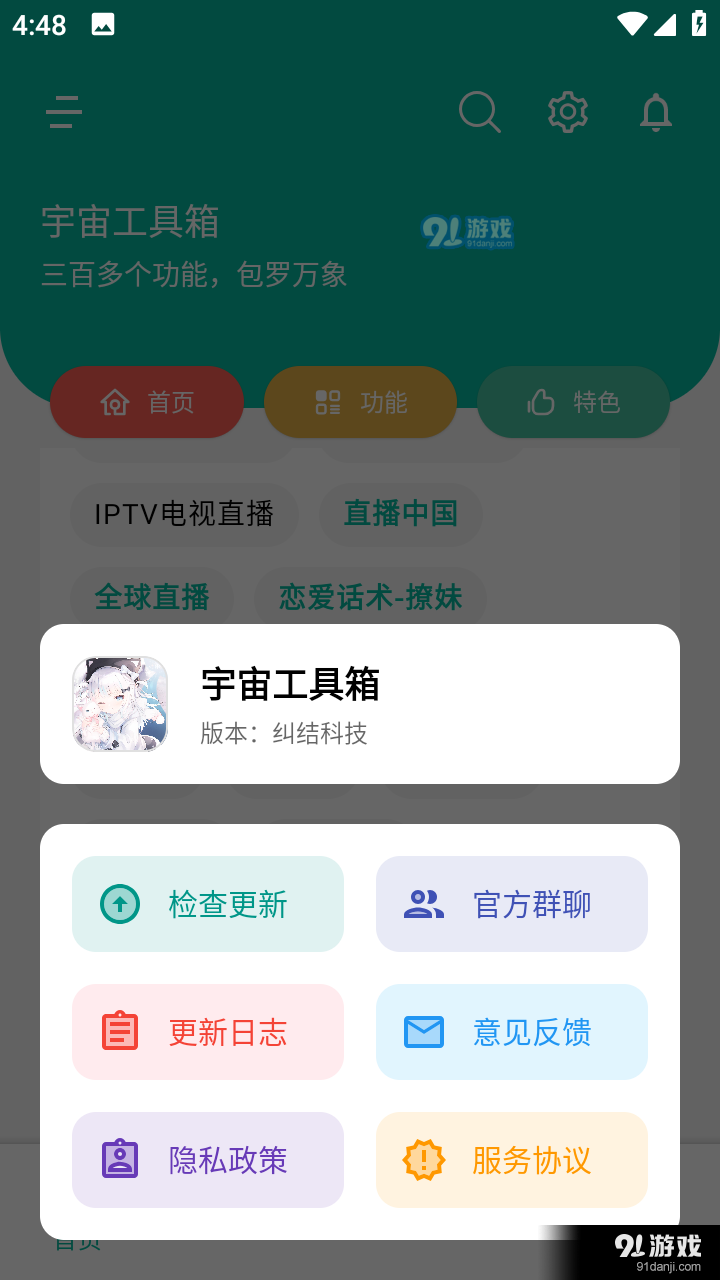Open the settings gear icon
Viewport: 720px width, 1280px height.
click(567, 112)
